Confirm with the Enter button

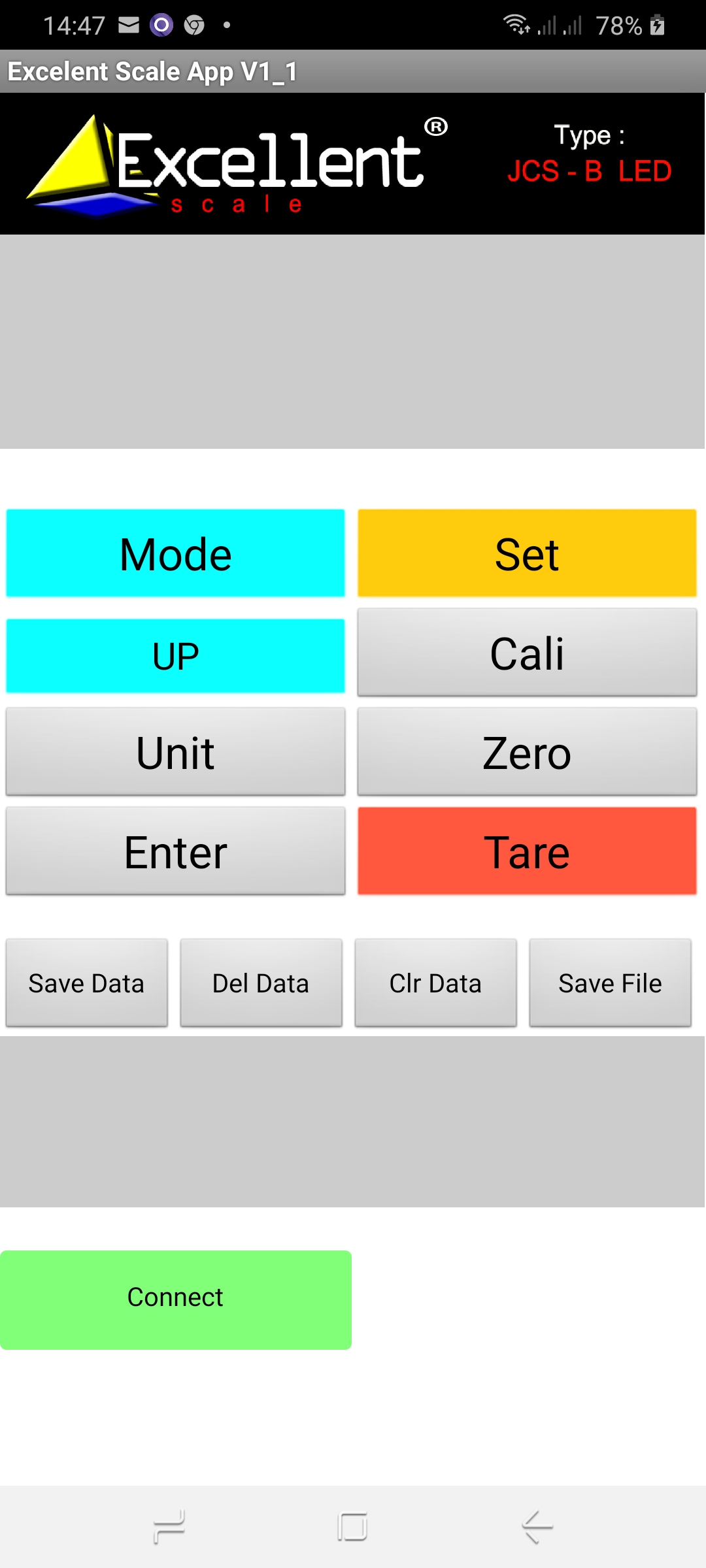(x=175, y=851)
